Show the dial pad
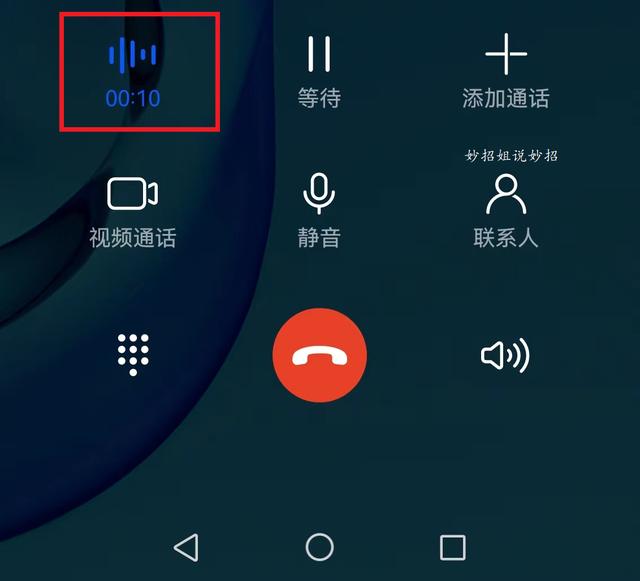This screenshot has height=581, width=640. click(133, 354)
